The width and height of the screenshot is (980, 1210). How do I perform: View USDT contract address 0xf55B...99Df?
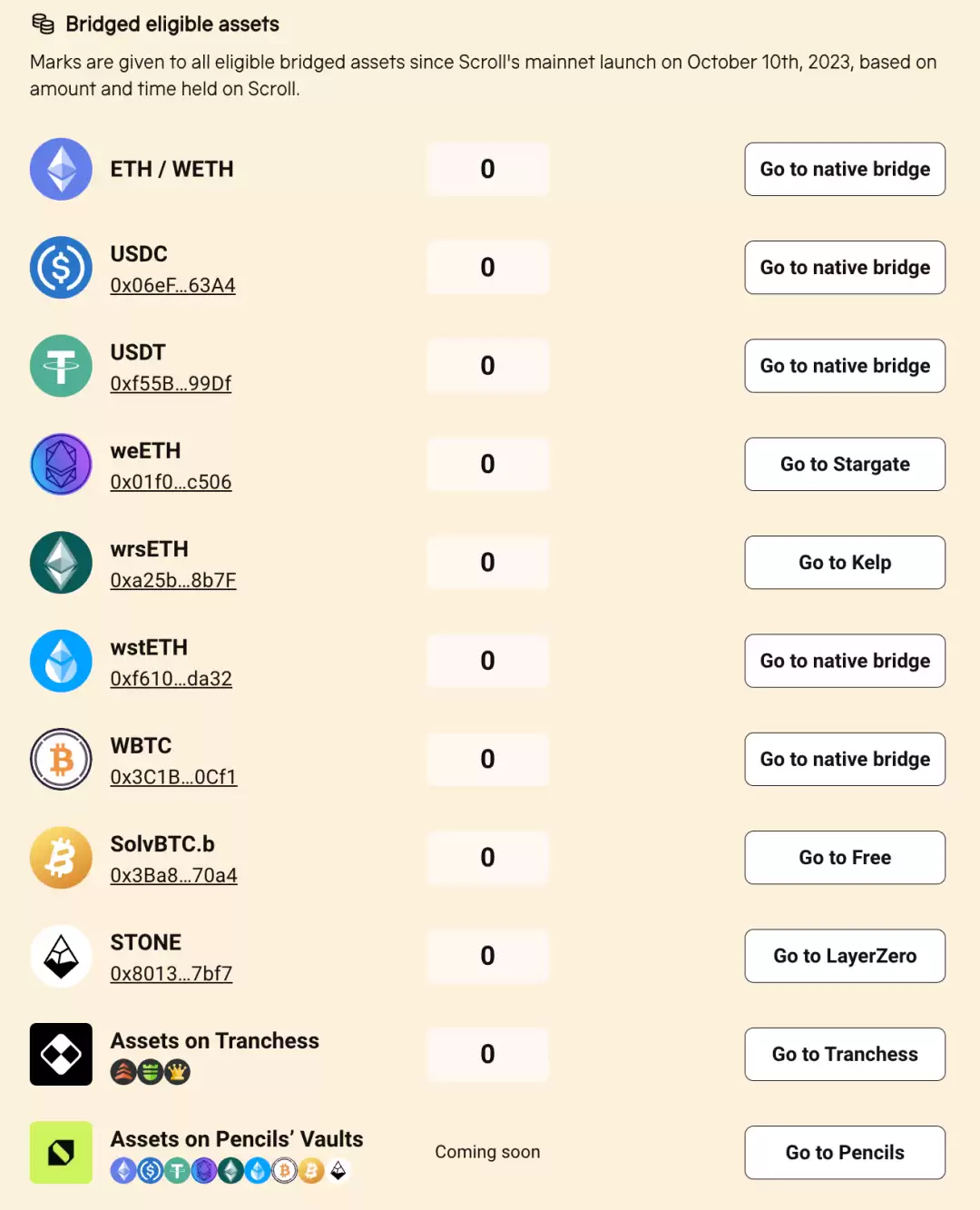[171, 384]
